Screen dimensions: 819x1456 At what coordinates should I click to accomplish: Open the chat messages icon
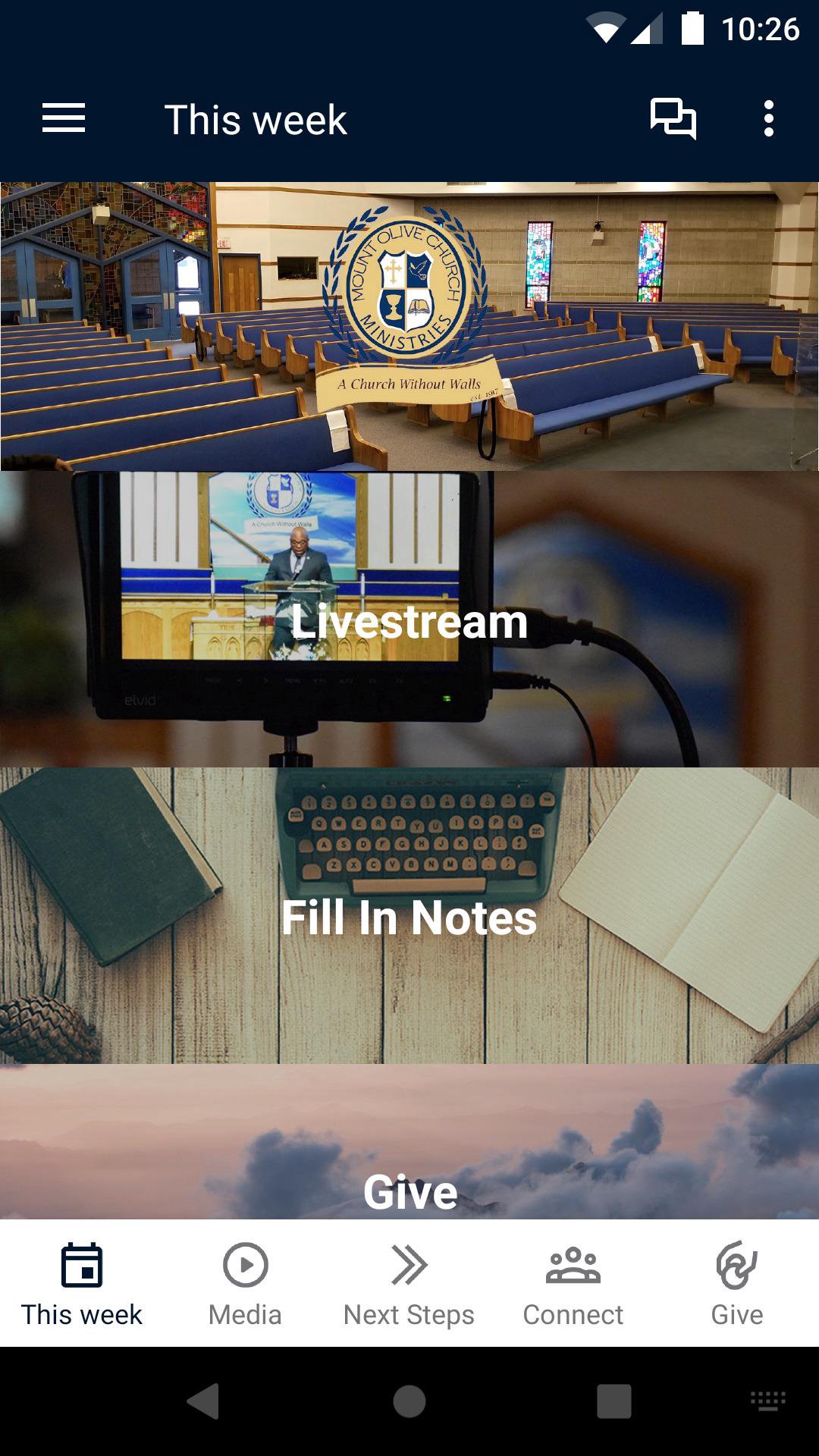(x=673, y=119)
